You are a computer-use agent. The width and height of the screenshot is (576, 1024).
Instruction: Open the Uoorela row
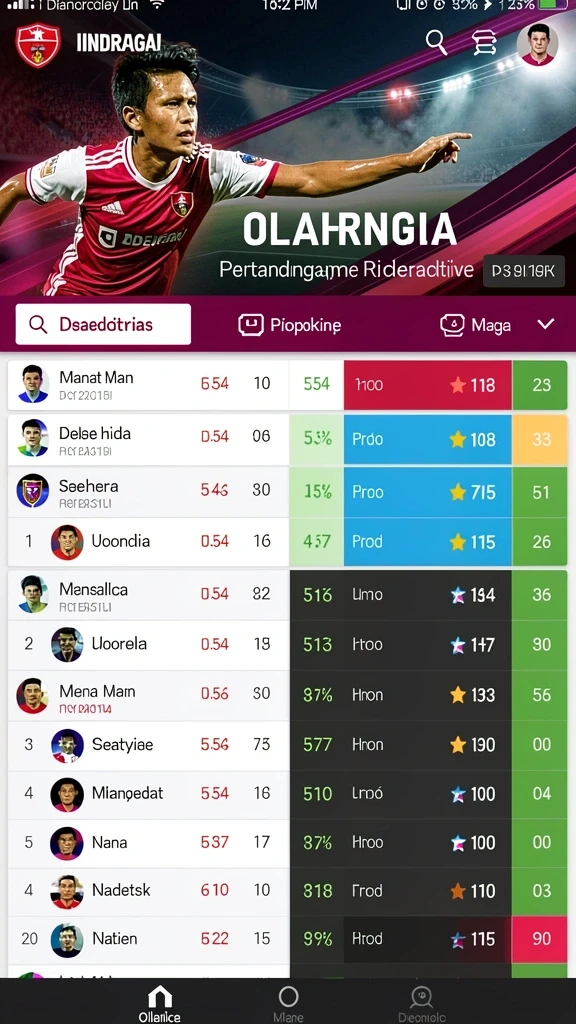pyautogui.click(x=287, y=645)
